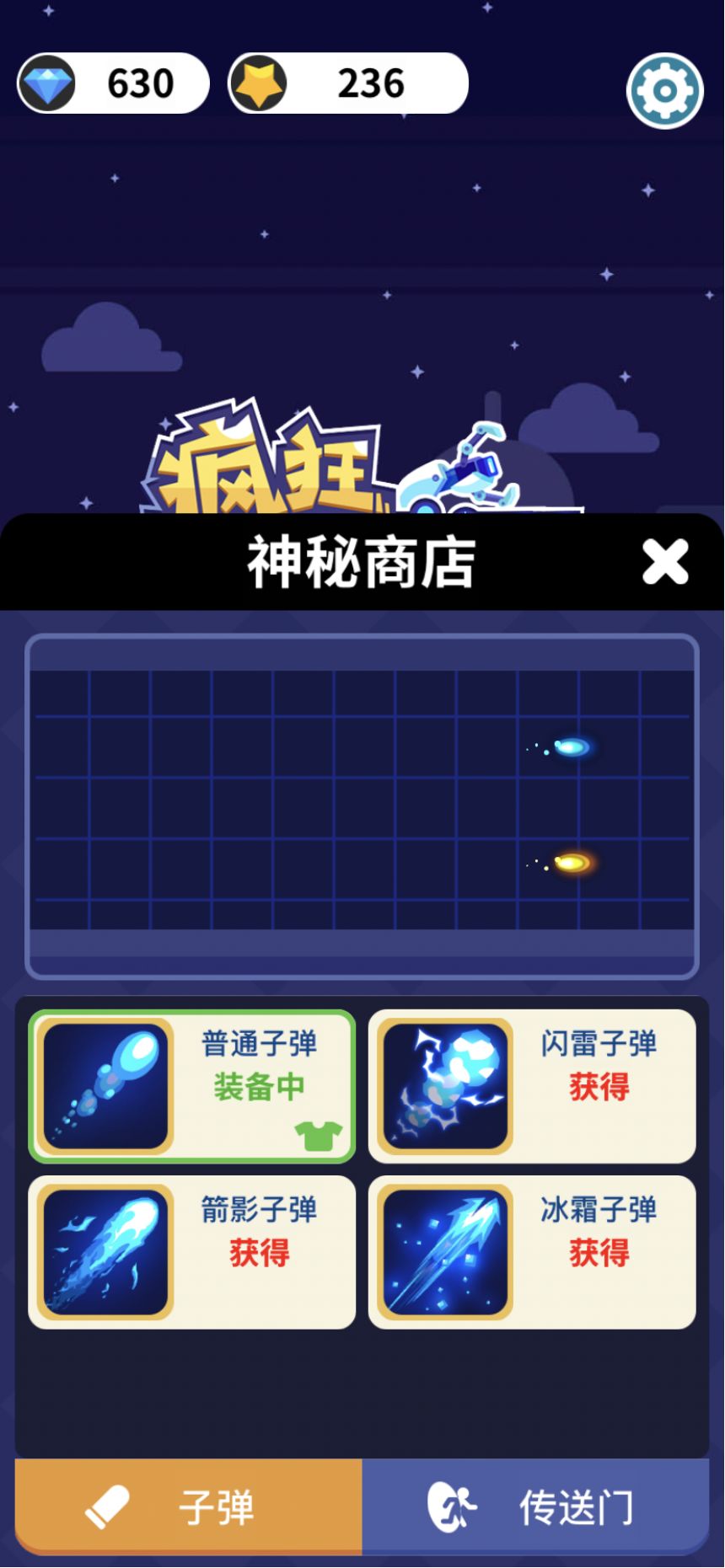Click the portal icon on the 传送门 tab
This screenshot has height=1568, width=725.
coord(452,1508)
